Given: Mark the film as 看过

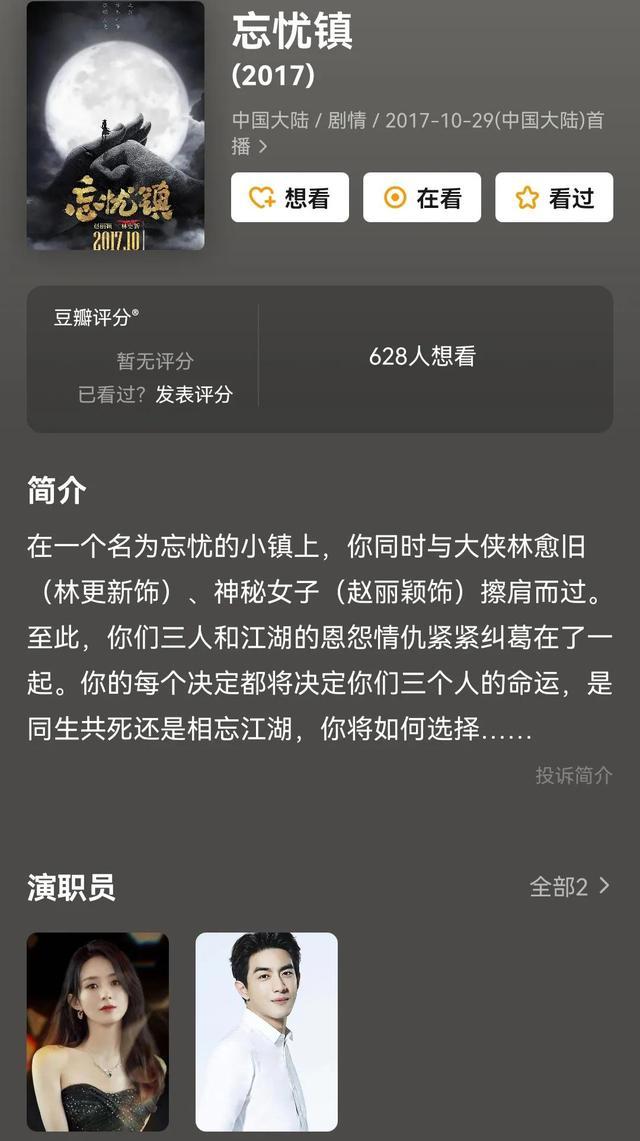Looking at the screenshot, I should pos(554,198).
